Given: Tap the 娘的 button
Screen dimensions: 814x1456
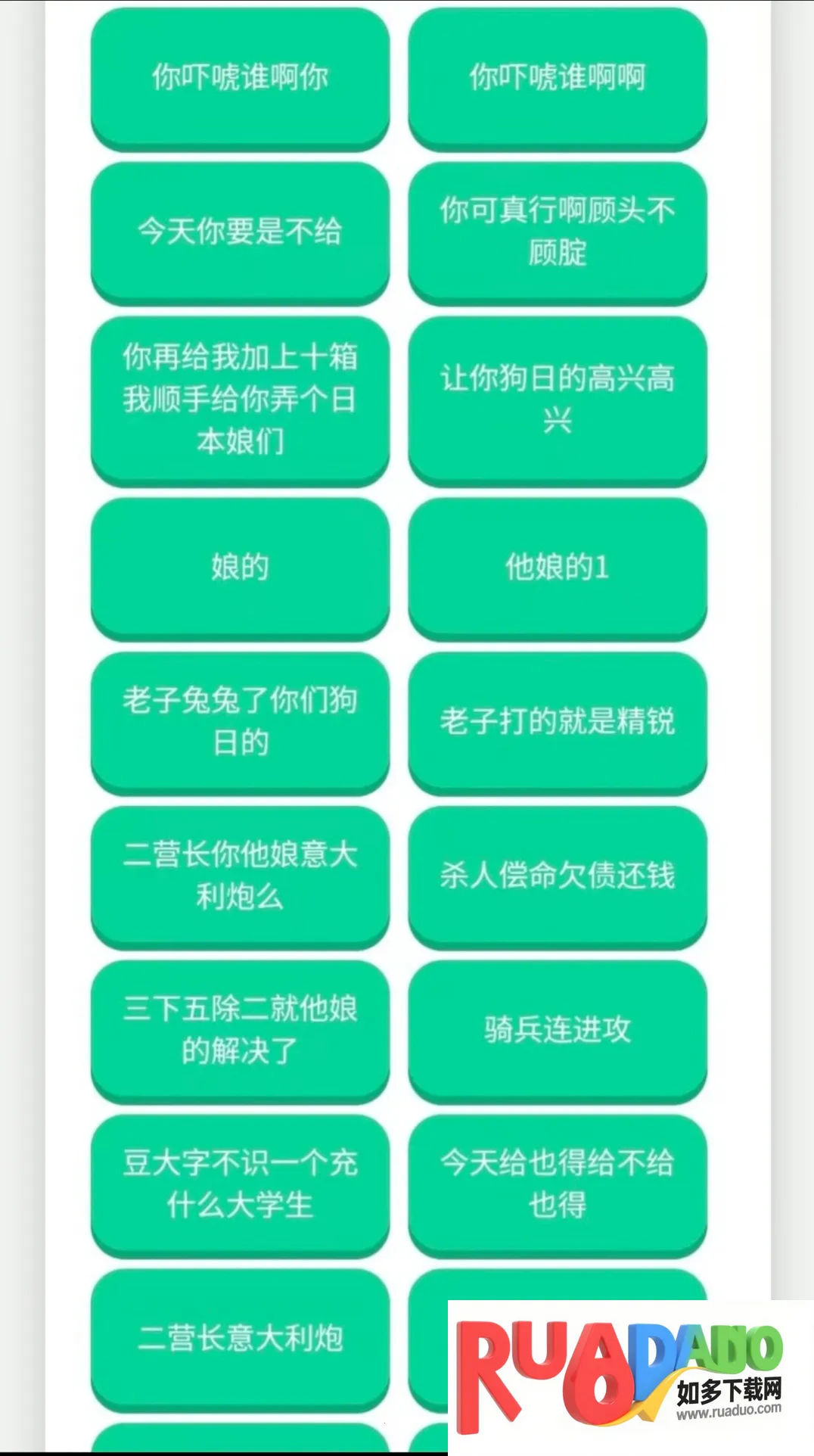Looking at the screenshot, I should pos(240,567).
